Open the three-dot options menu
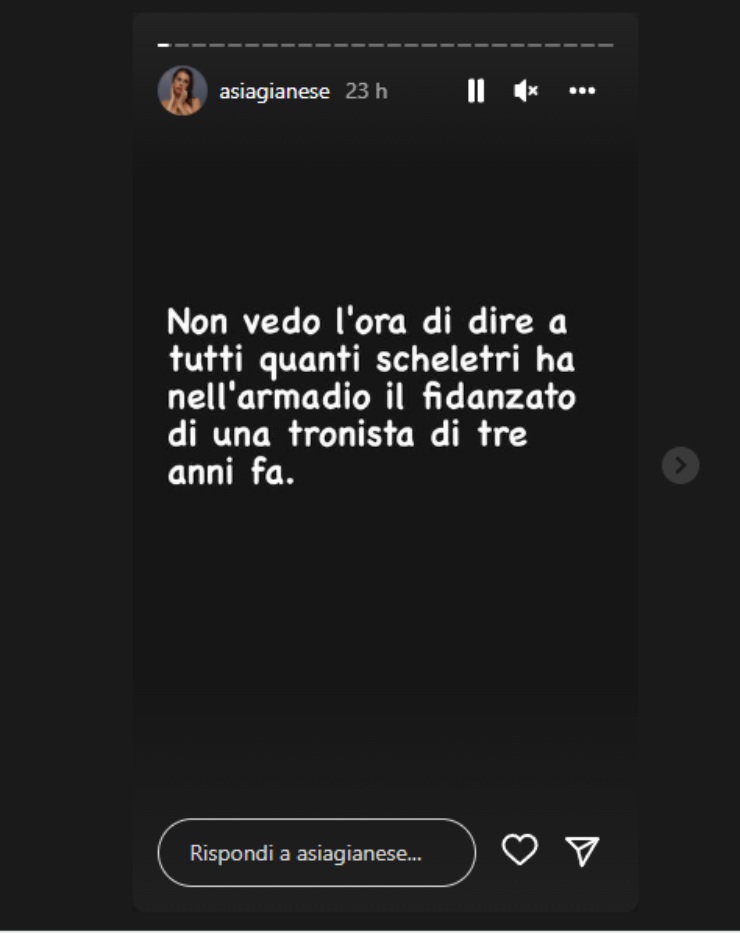The image size is (740, 937). pos(582,91)
